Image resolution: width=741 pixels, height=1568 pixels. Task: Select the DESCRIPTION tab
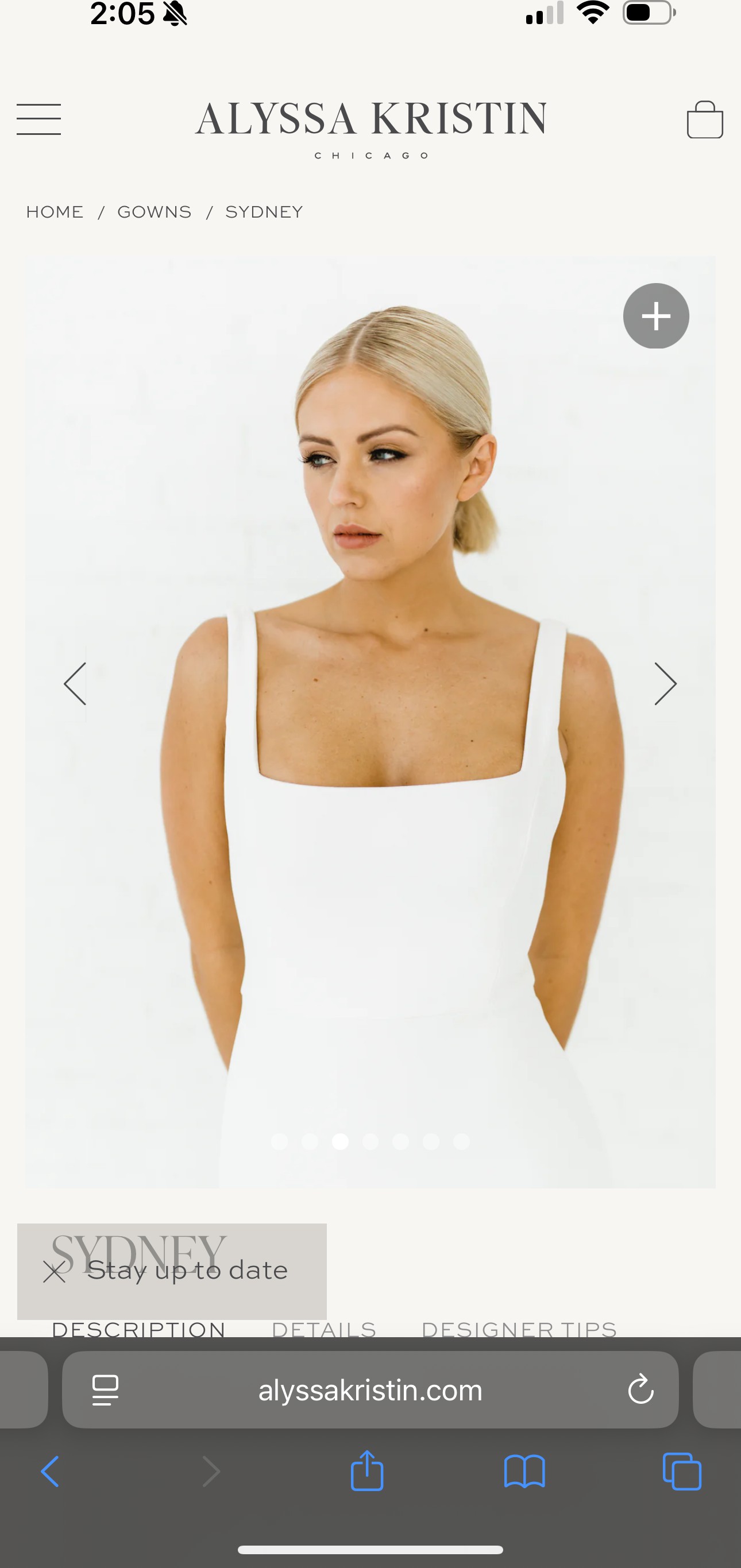pos(139,1329)
